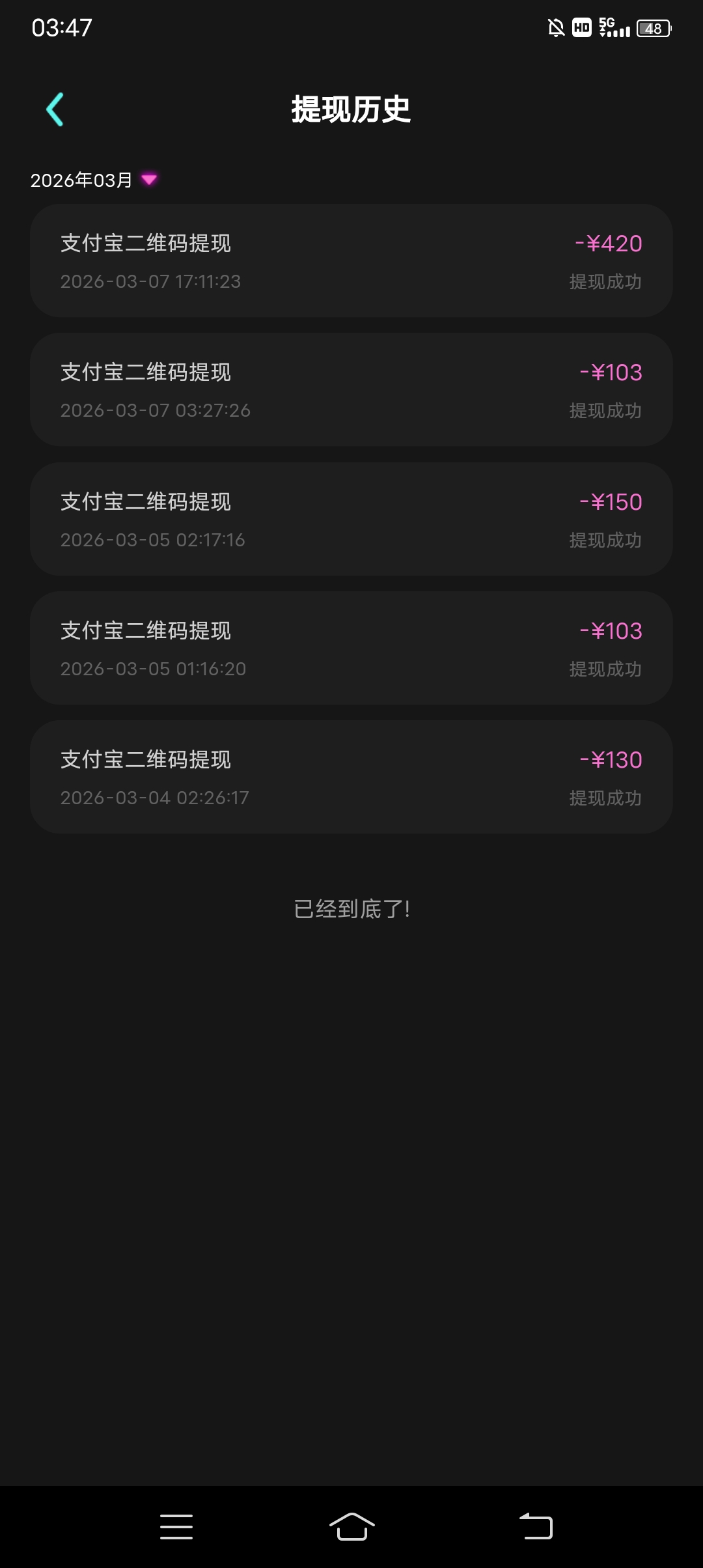The height and width of the screenshot is (1568, 703).
Task: Open the ¥130 withdrawal record
Action: click(x=351, y=777)
